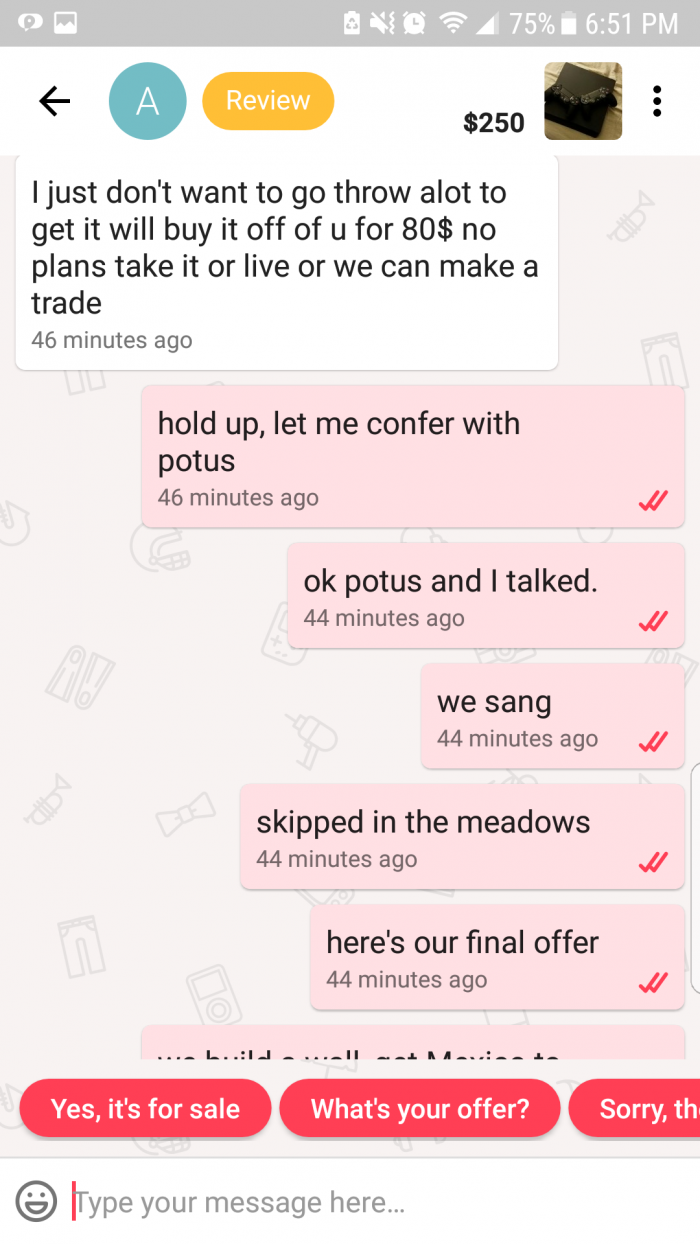
Task: Tap the yellow Review button
Action: [x=268, y=101]
